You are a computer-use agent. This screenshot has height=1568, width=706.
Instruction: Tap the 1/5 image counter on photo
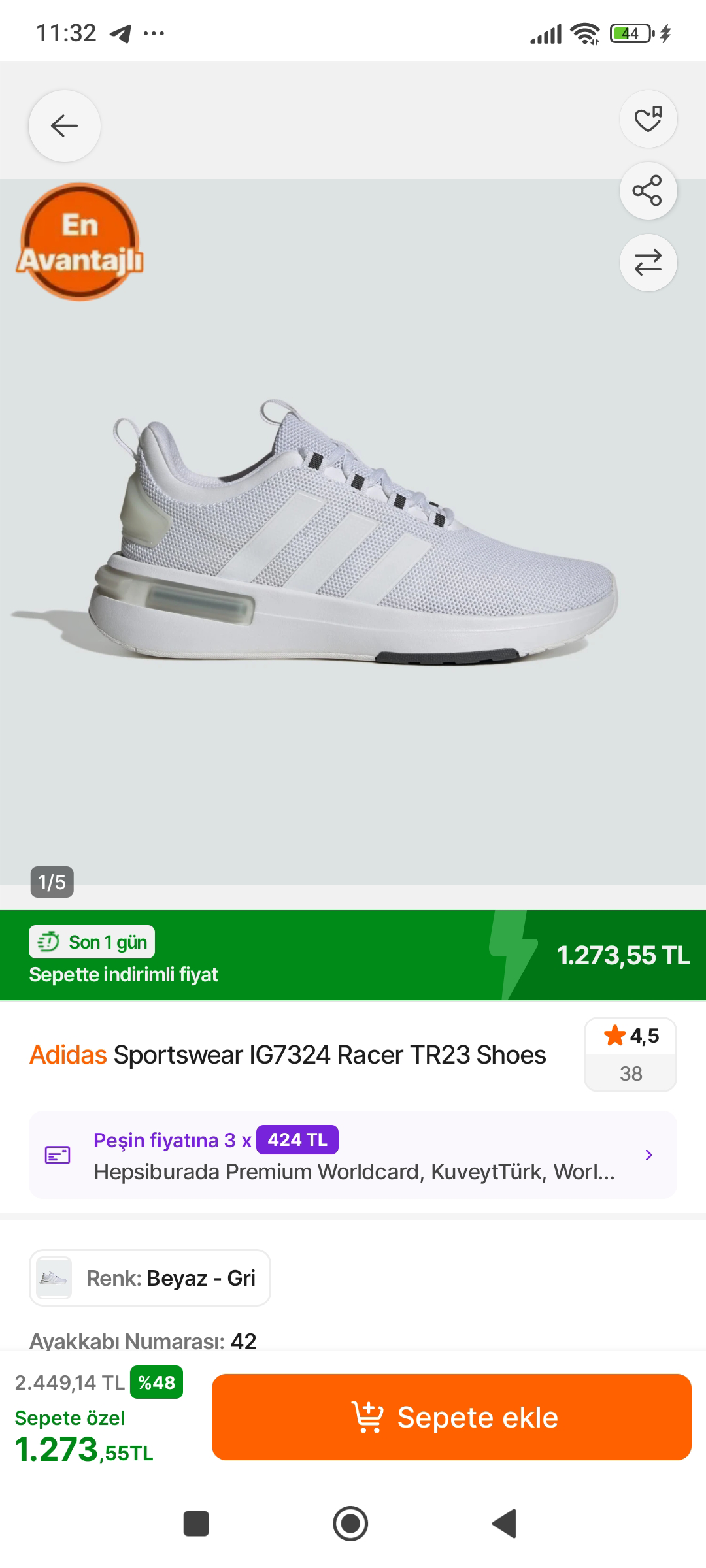pos(54,883)
